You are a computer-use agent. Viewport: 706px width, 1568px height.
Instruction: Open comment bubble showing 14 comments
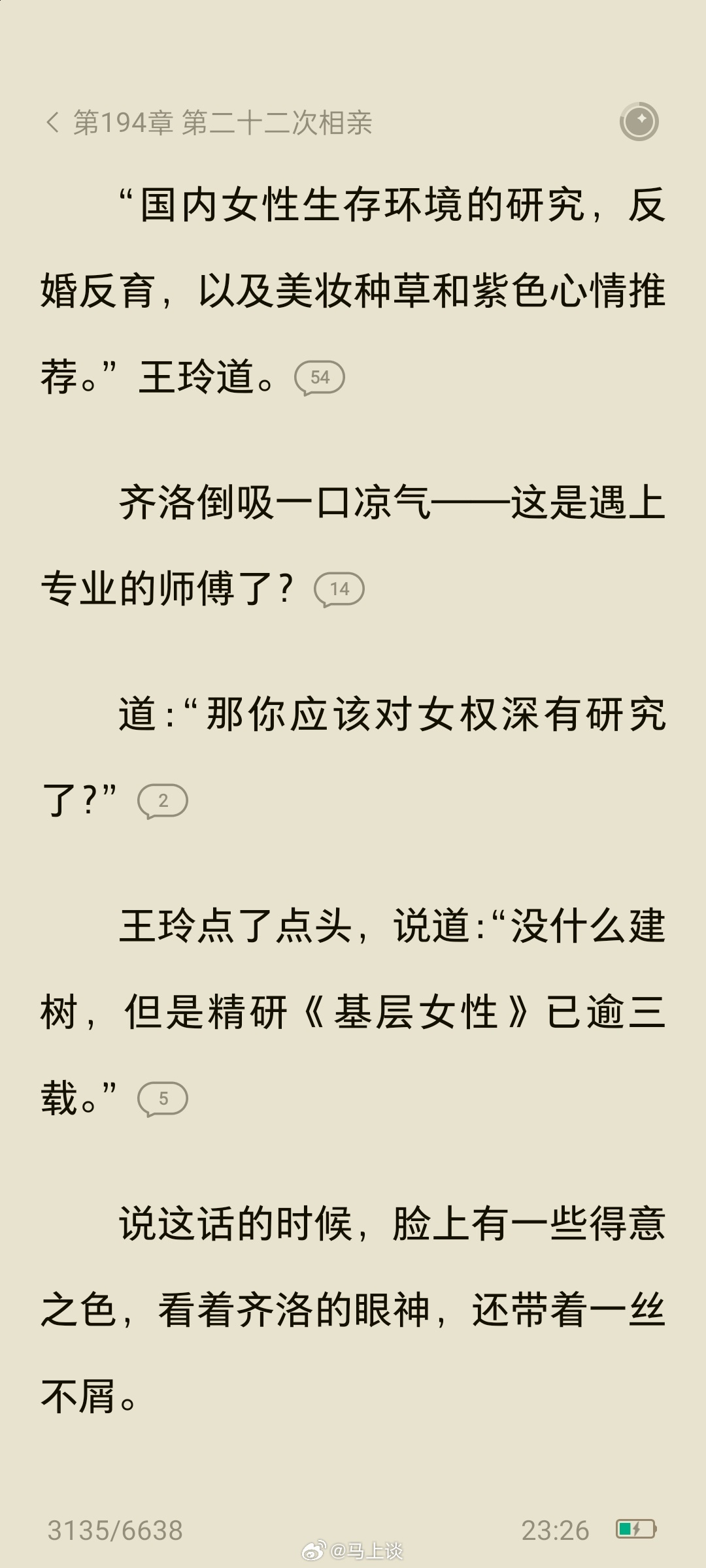click(340, 590)
